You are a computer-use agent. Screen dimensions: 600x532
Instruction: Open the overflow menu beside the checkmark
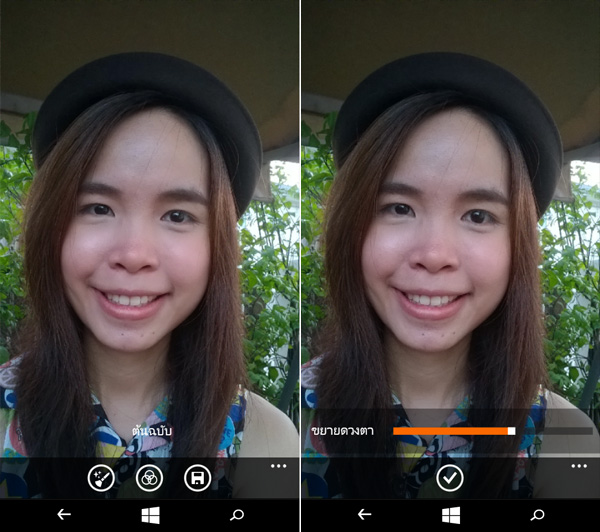578,466
